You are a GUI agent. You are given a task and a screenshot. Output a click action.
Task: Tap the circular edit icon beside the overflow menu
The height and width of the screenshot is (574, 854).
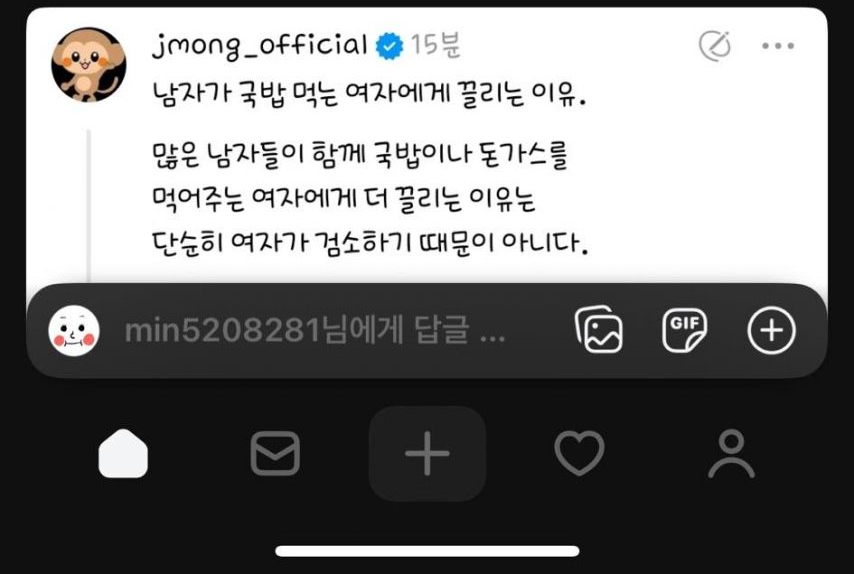point(714,46)
